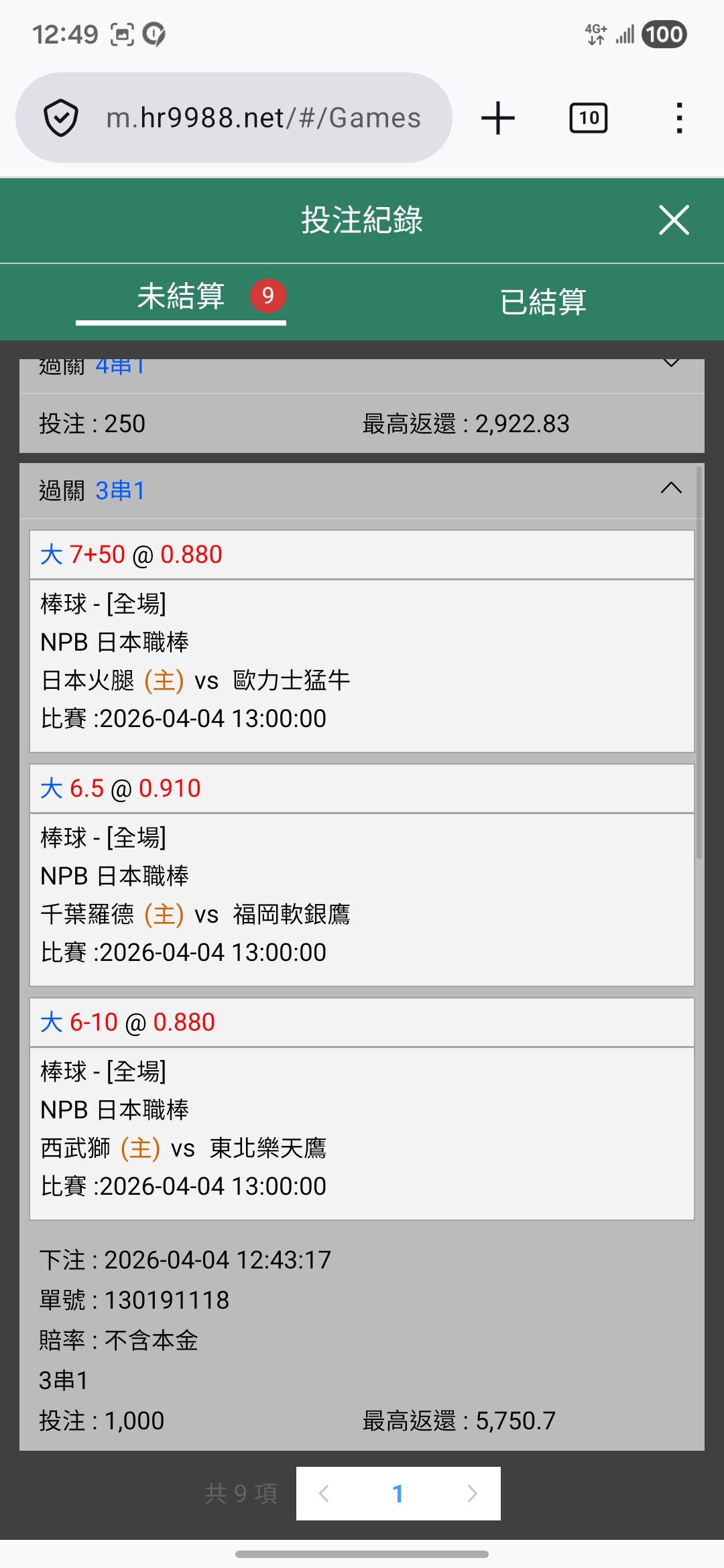724x1568 pixels.
Task: Open the browser overflow menu
Action: click(679, 118)
